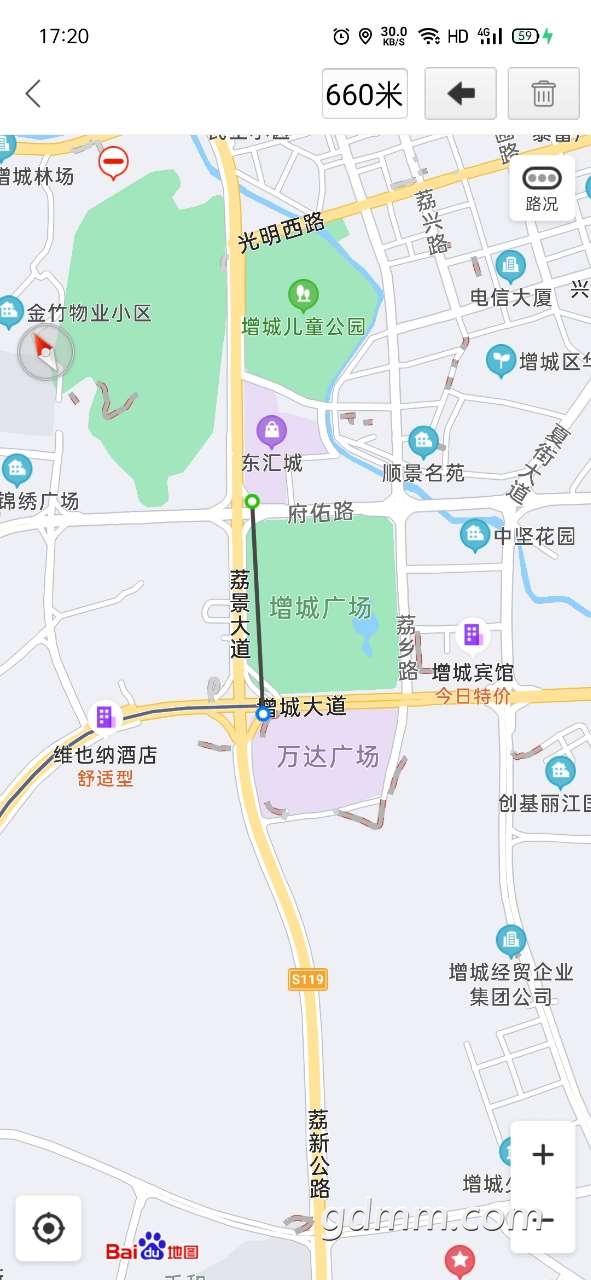Clear the measurement with the trash button
Screen dimensions: 591x1280
point(543,94)
